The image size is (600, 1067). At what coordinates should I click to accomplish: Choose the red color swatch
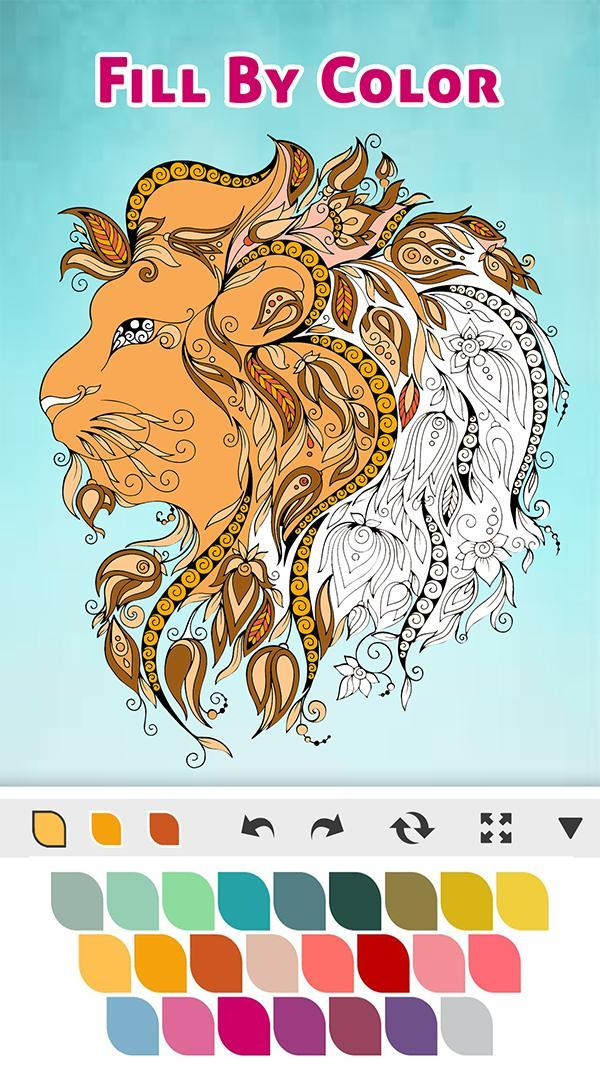(383, 963)
